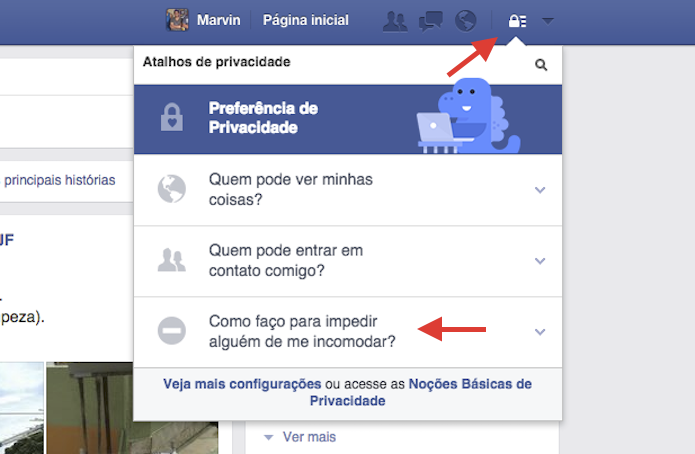Open the notifications globe icon
695x454 pixels.
coord(465,21)
